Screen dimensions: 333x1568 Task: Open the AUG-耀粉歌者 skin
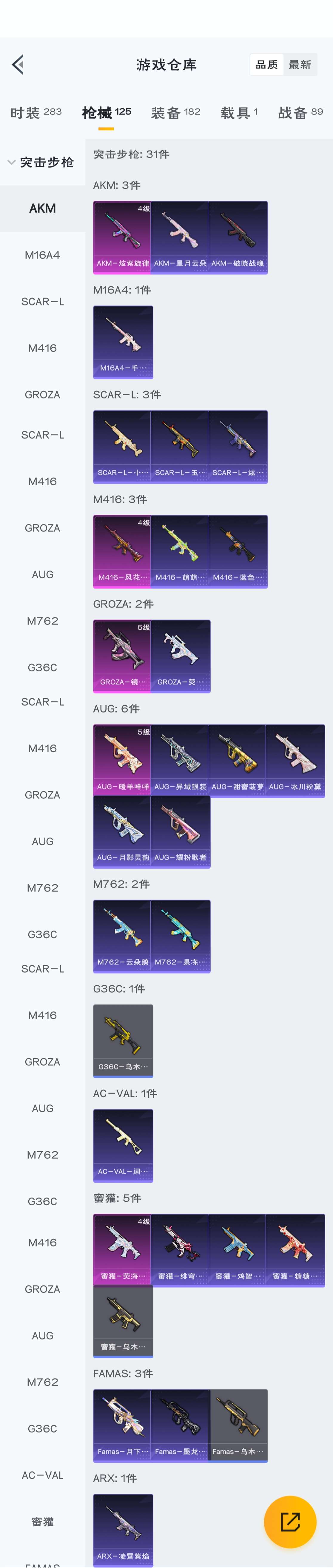(x=180, y=831)
